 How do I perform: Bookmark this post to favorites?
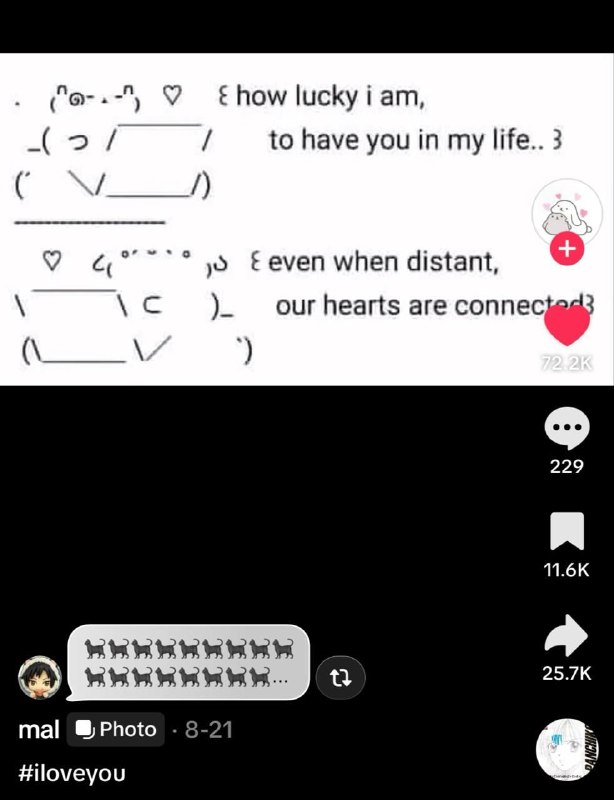click(567, 531)
